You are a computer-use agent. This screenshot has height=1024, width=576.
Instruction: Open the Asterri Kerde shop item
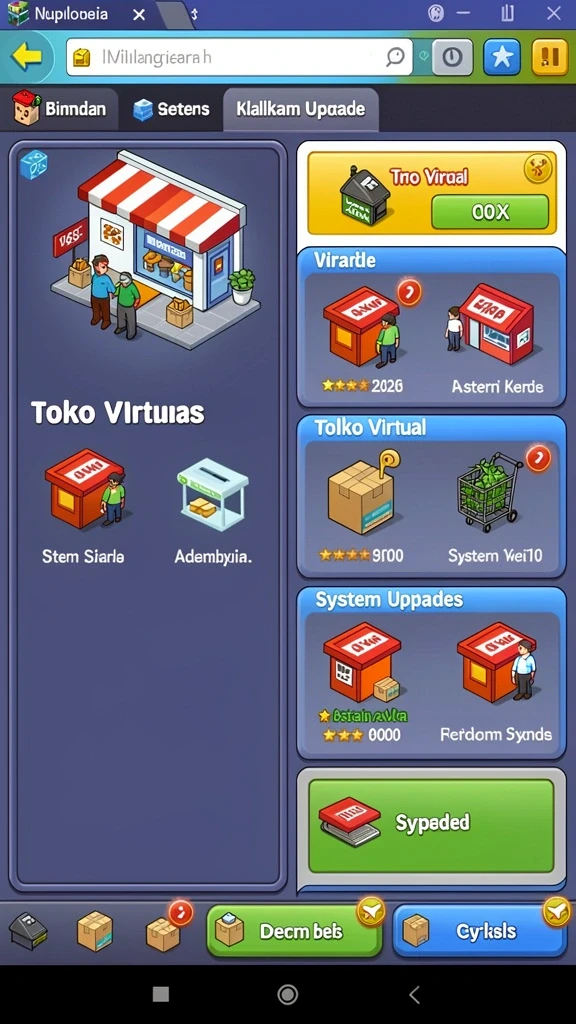point(498,339)
